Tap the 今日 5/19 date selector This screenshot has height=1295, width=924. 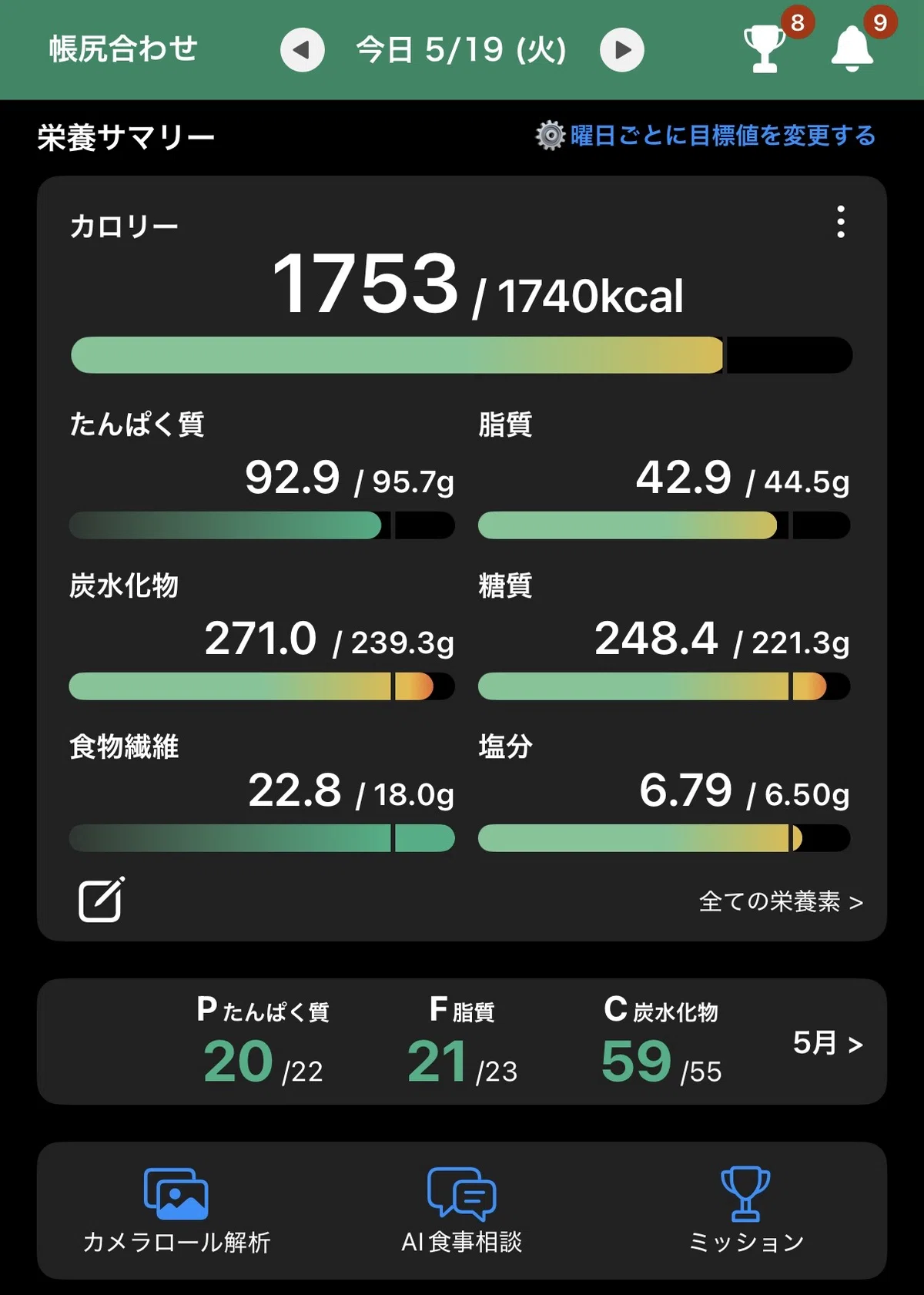point(461,50)
